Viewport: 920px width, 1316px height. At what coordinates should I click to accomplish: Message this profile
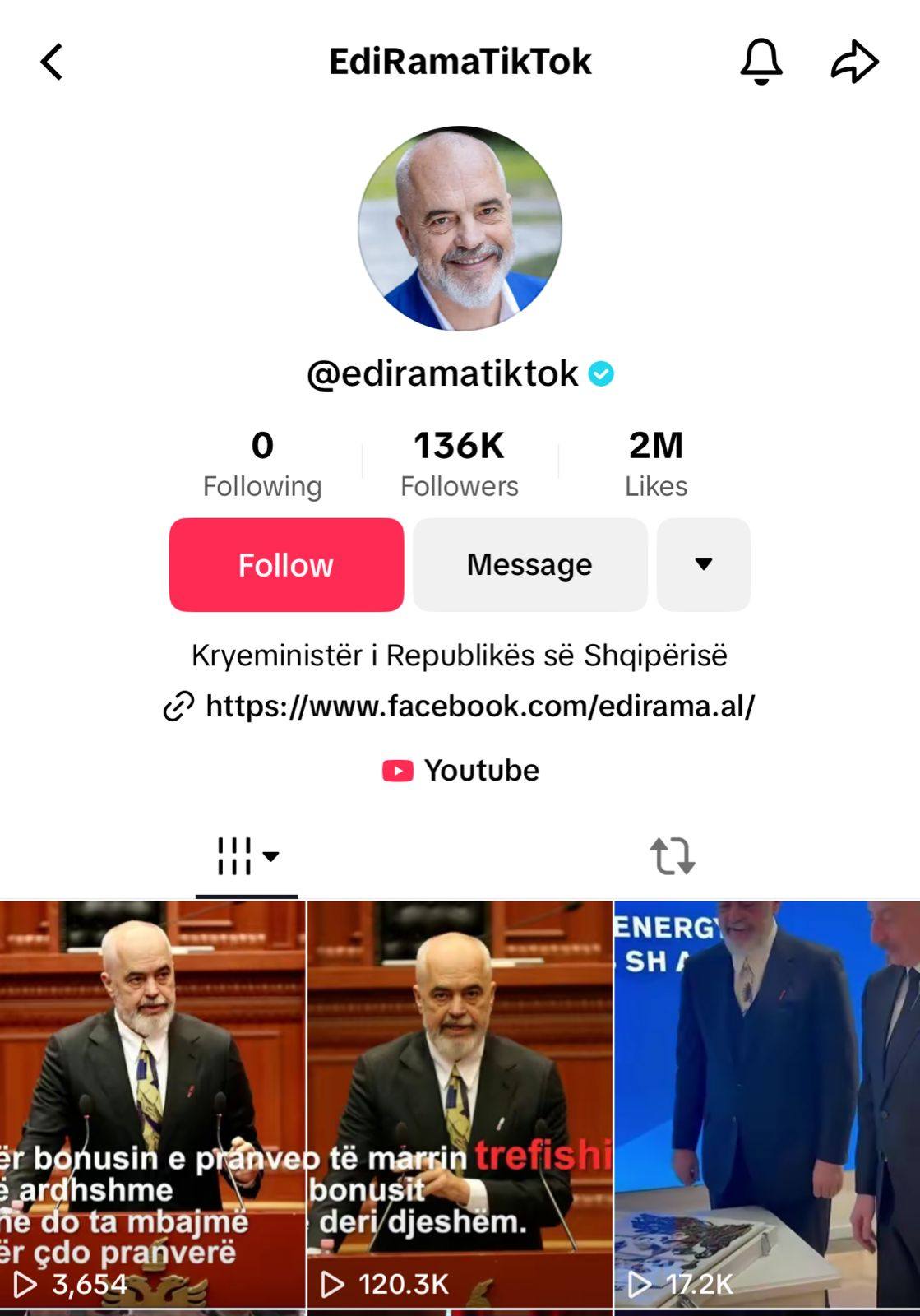click(x=530, y=565)
